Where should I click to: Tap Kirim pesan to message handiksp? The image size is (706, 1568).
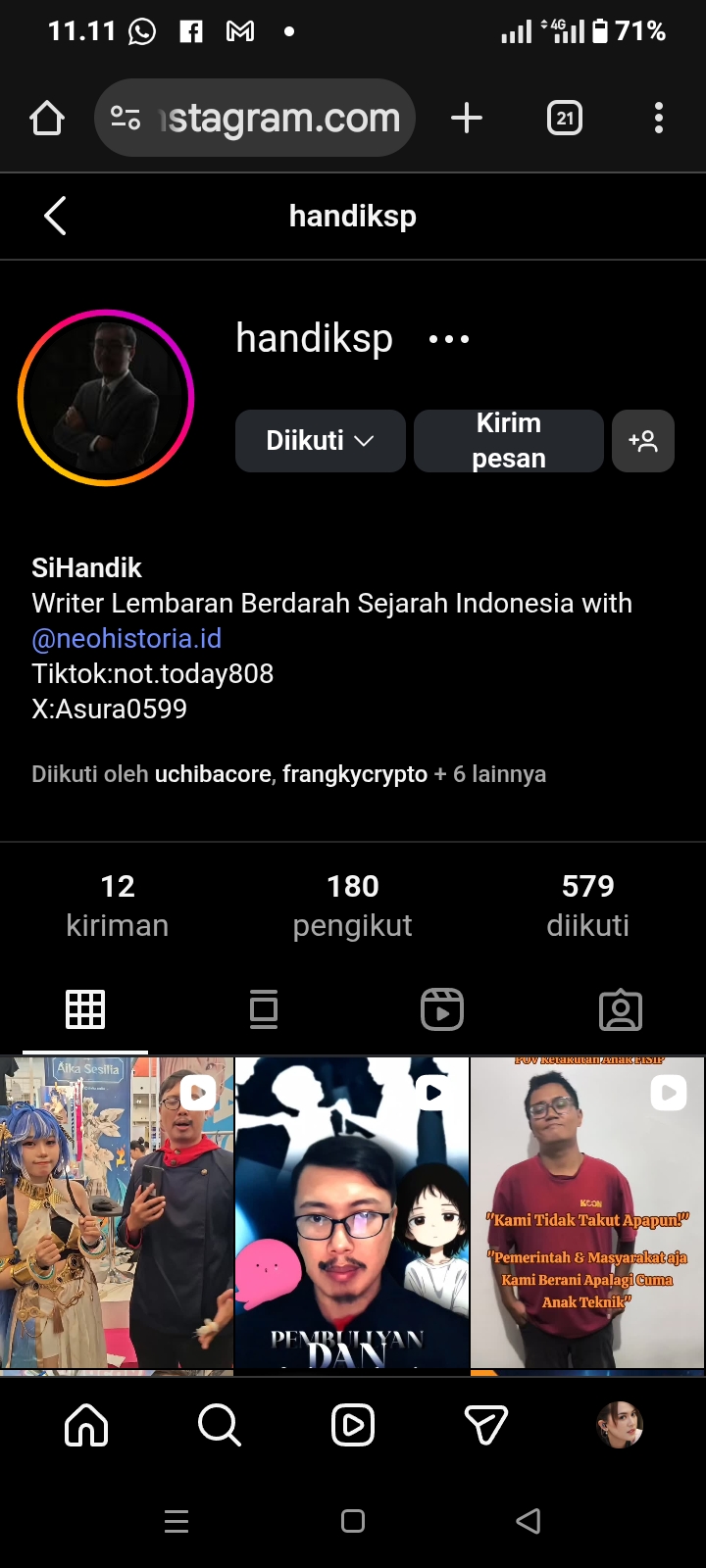[508, 441]
